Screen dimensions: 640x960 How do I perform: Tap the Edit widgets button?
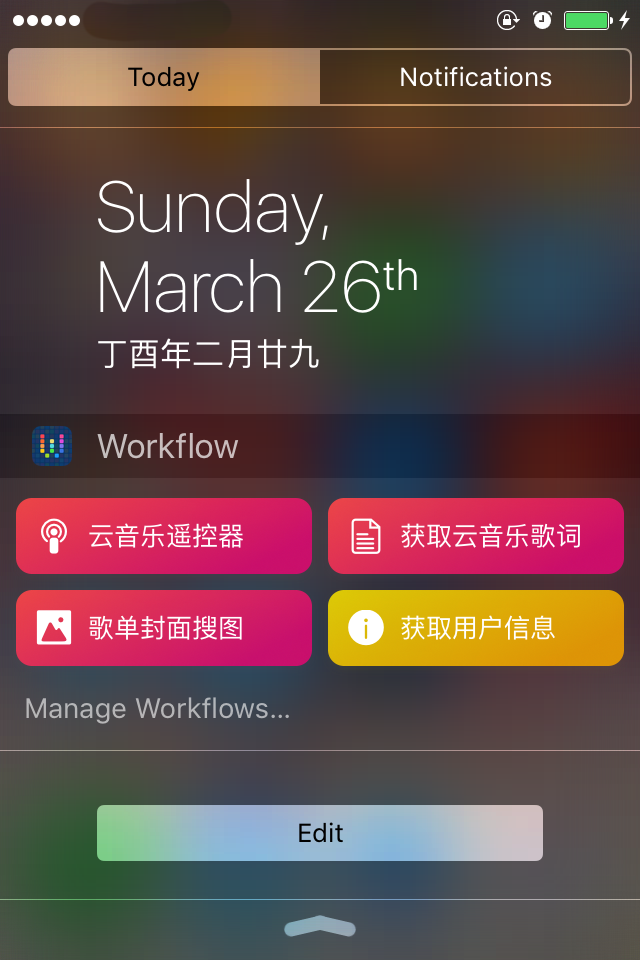pyautogui.click(x=320, y=833)
